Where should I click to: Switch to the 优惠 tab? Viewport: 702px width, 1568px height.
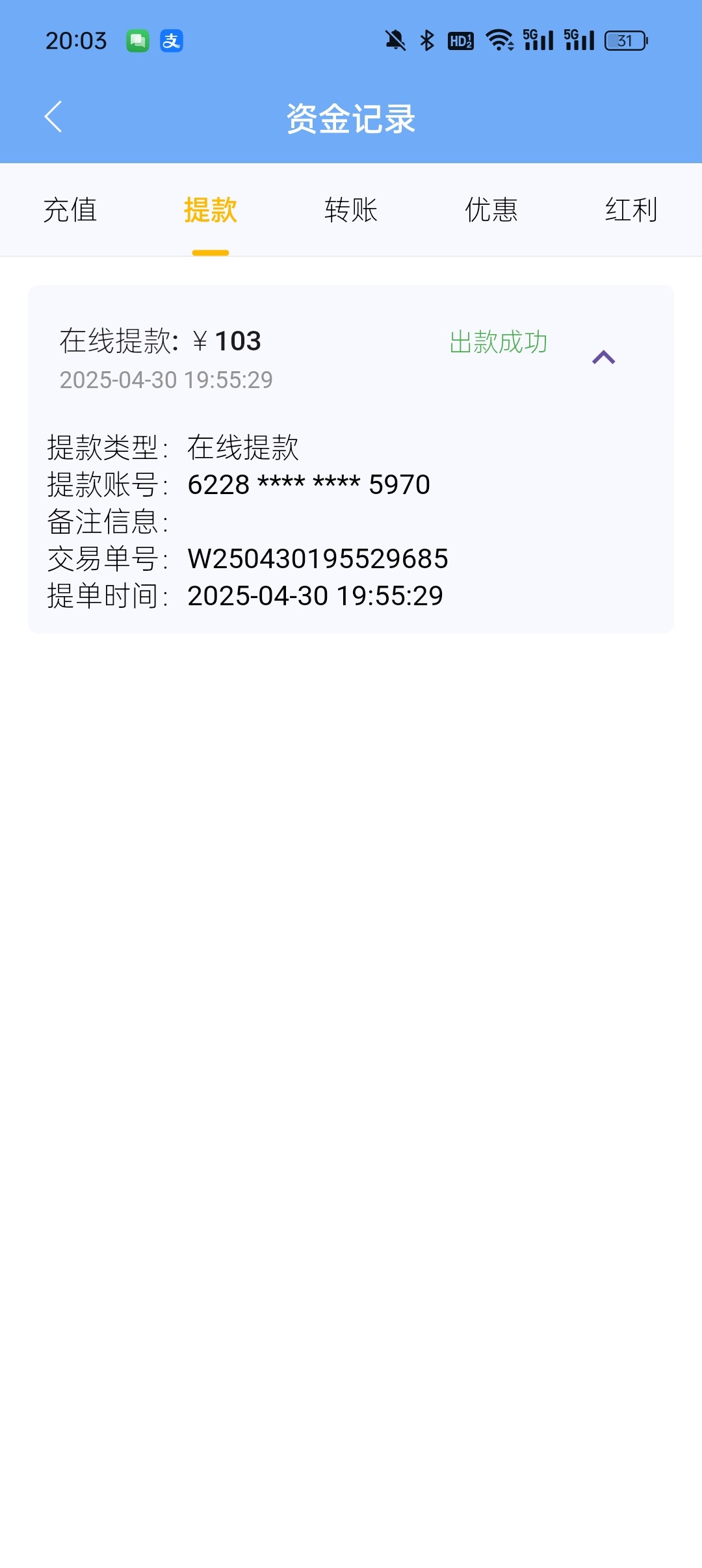tap(491, 210)
